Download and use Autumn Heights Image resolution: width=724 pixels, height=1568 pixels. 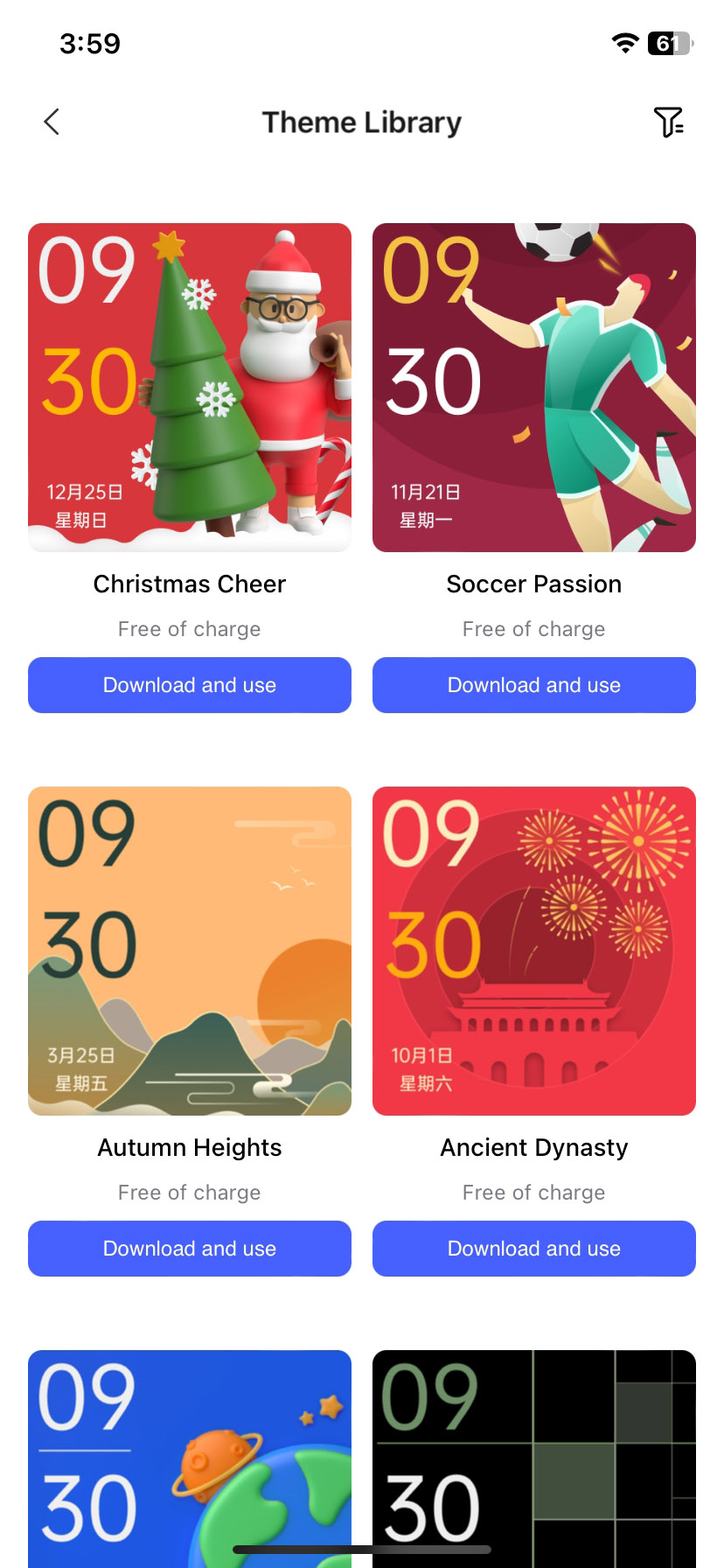click(x=190, y=1249)
